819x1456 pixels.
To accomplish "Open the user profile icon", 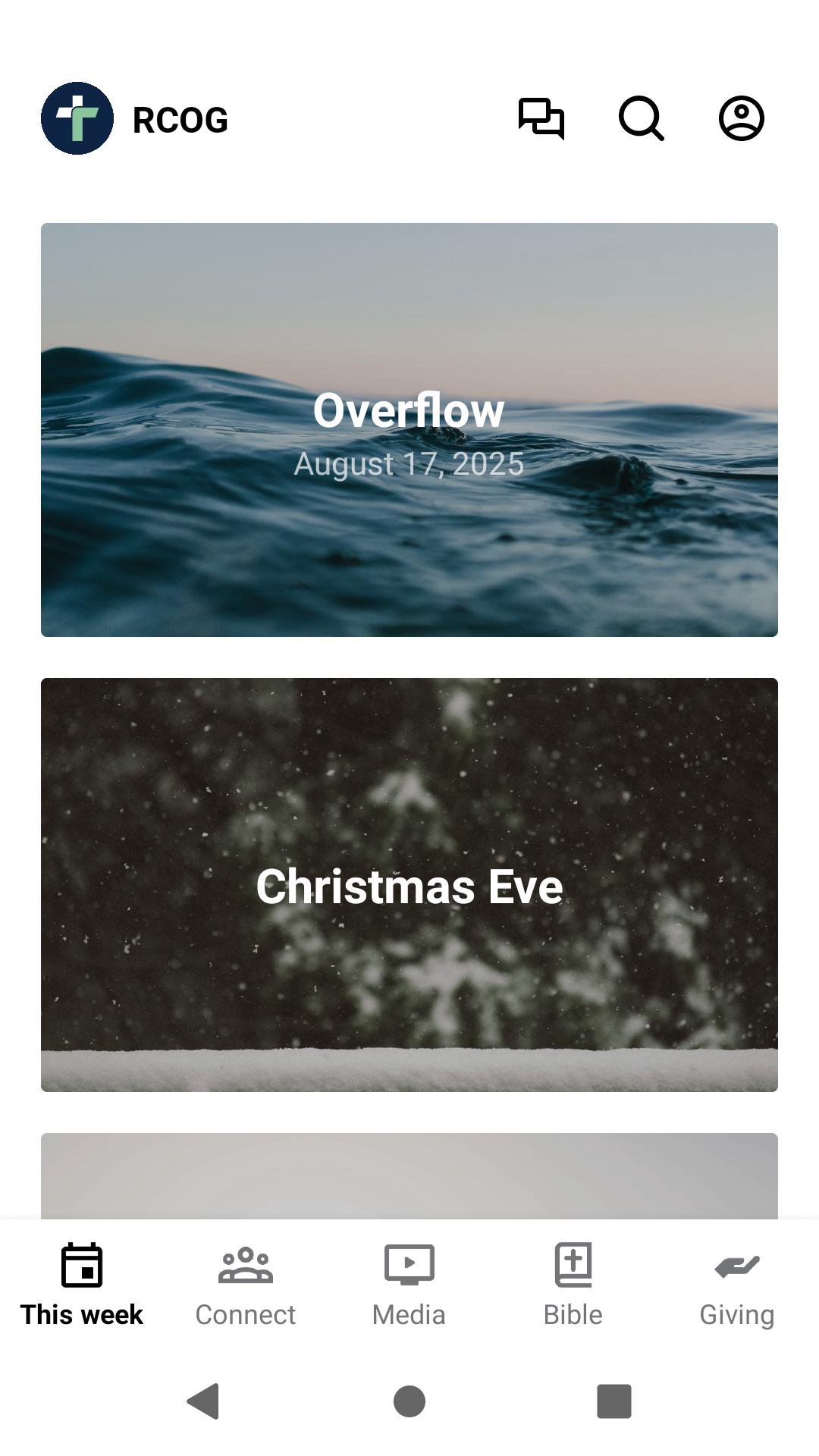I will [x=741, y=119].
